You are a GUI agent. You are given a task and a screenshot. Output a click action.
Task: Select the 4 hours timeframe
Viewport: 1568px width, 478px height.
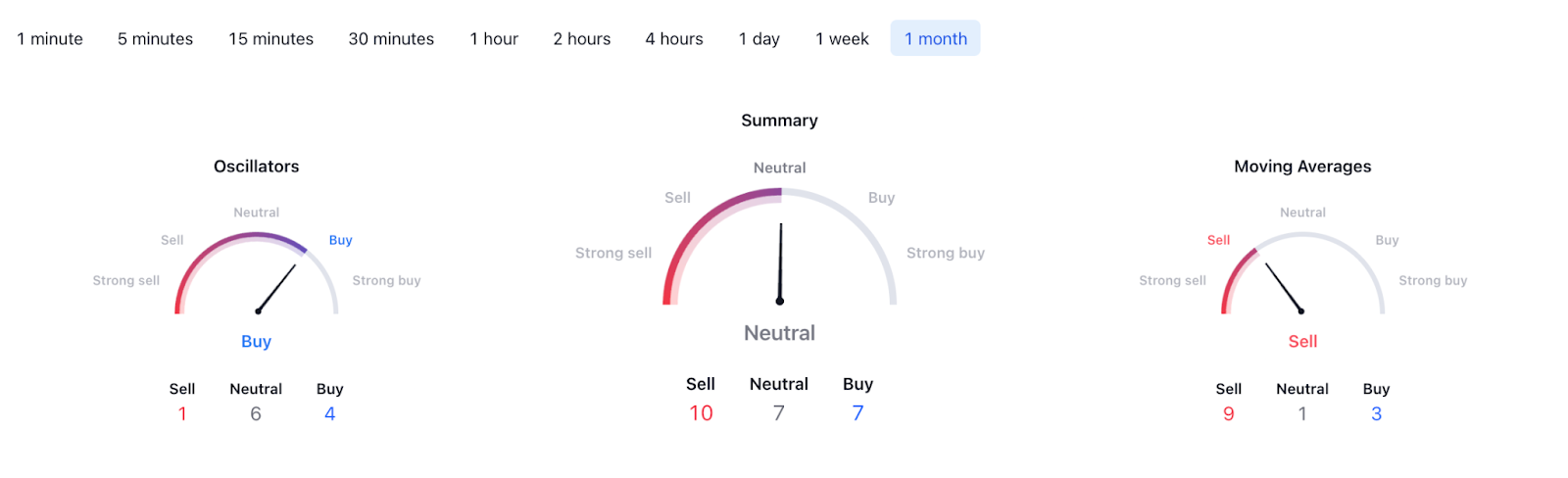pyautogui.click(x=674, y=39)
